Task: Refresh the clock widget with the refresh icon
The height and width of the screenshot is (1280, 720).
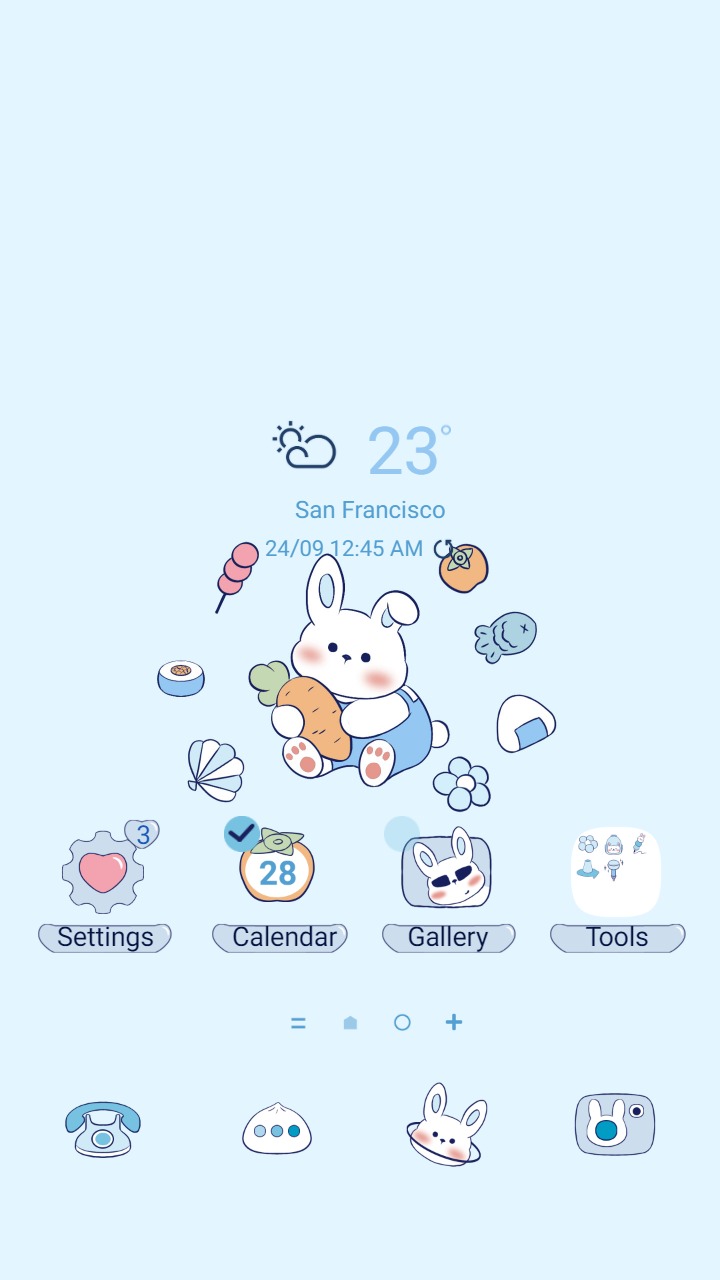Action: click(x=443, y=548)
